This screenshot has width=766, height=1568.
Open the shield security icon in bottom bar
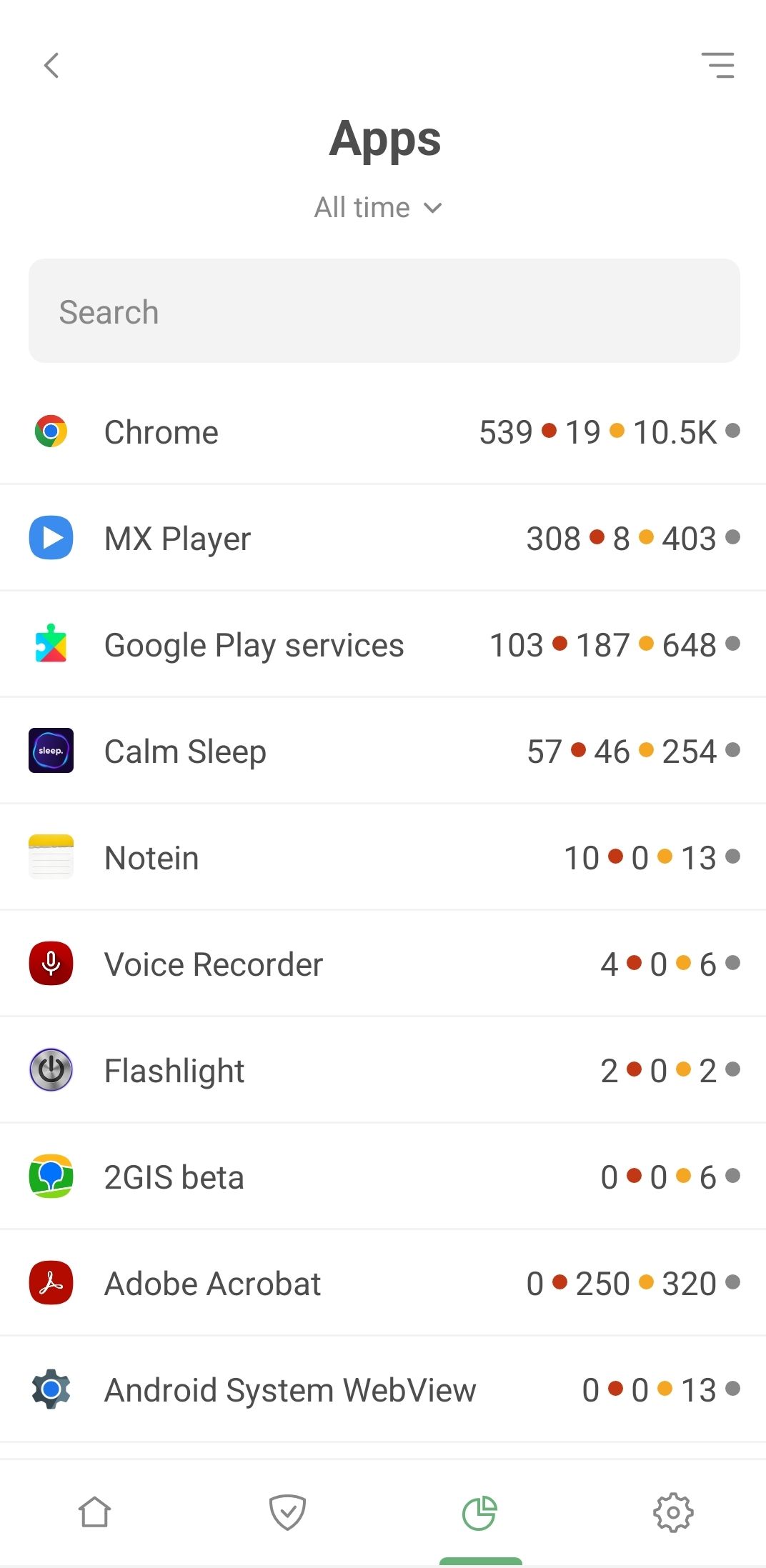point(288,1512)
